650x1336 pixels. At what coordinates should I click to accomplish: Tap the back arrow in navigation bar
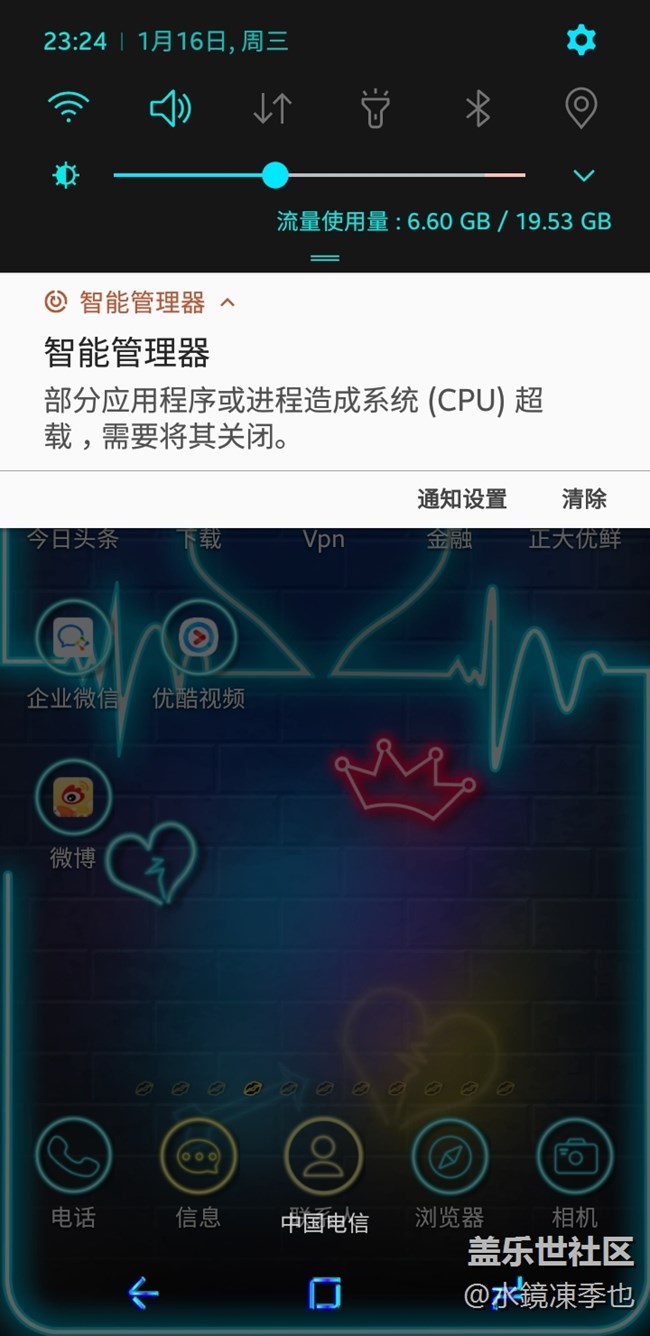pos(143,1293)
